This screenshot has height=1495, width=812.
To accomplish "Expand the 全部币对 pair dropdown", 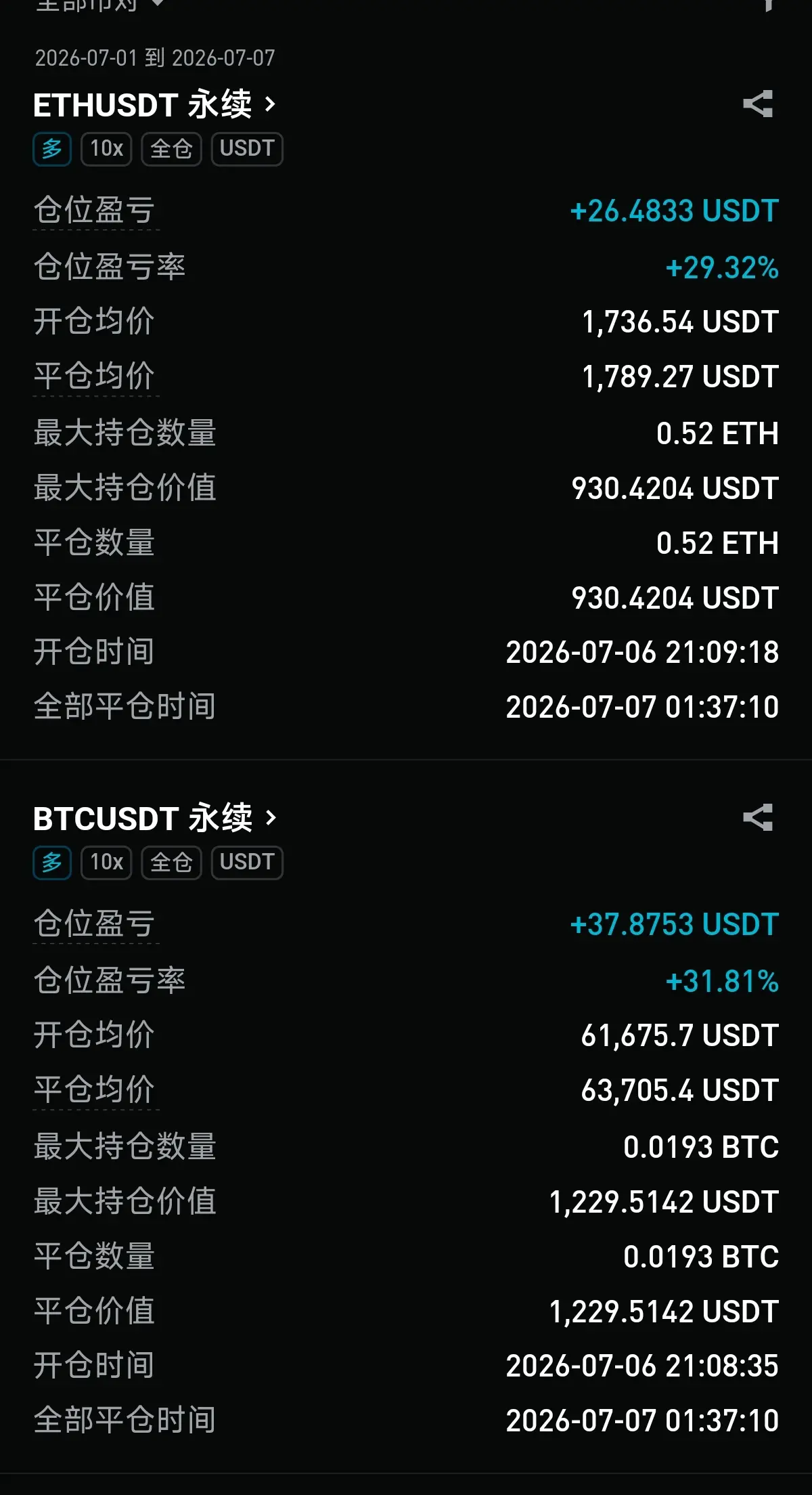I will pyautogui.click(x=99, y=4).
